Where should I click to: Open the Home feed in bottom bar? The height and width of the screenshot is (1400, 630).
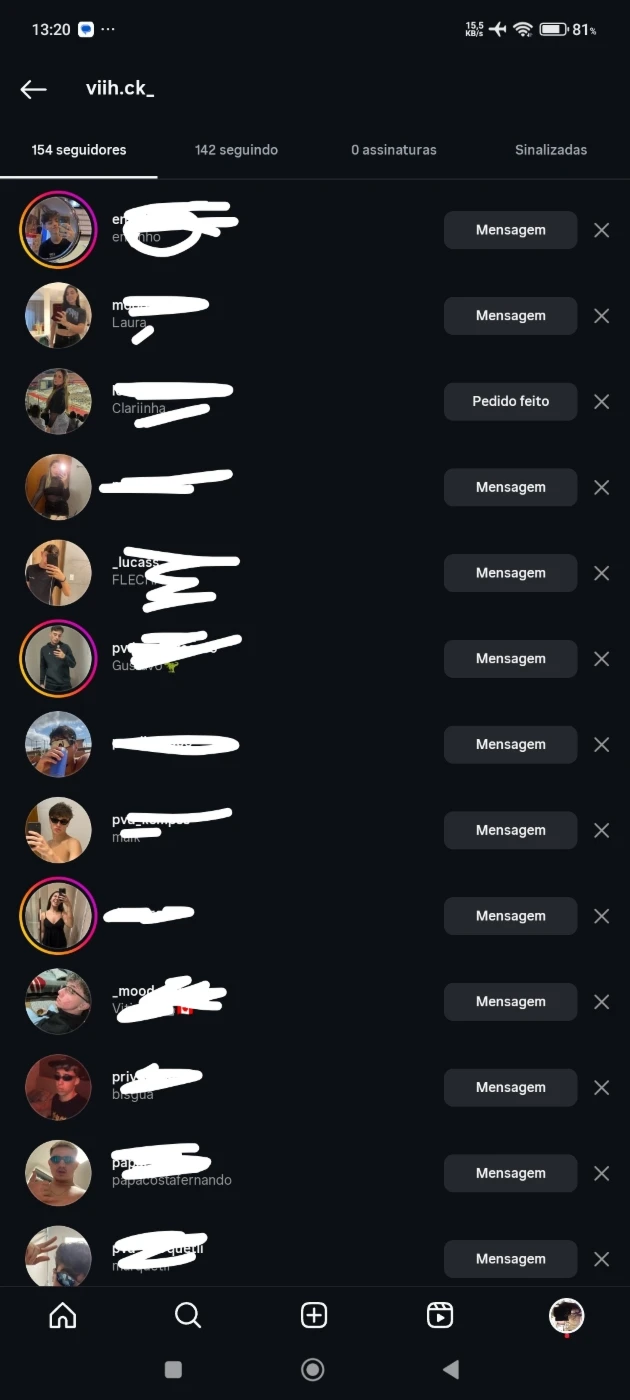[x=62, y=1315]
